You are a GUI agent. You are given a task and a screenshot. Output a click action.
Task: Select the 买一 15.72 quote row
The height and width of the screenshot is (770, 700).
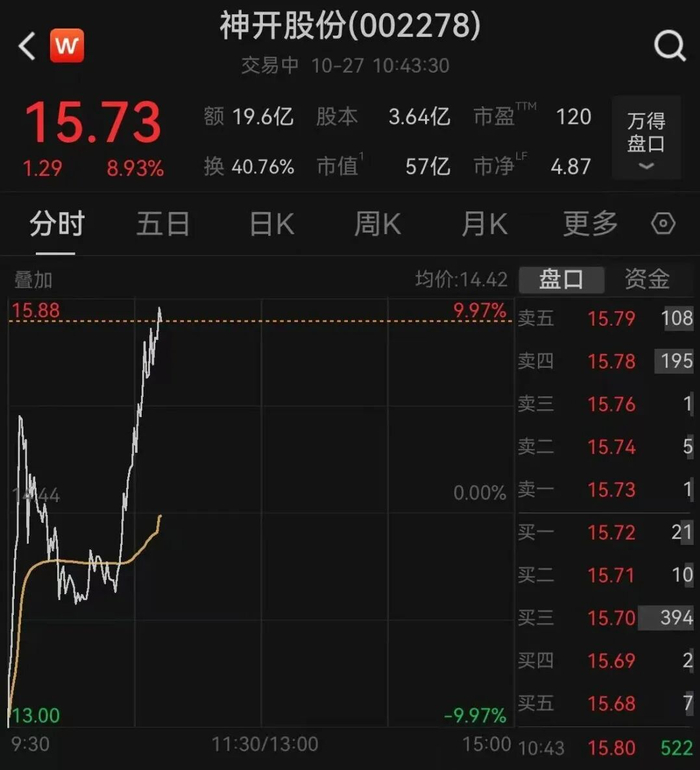[605, 533]
